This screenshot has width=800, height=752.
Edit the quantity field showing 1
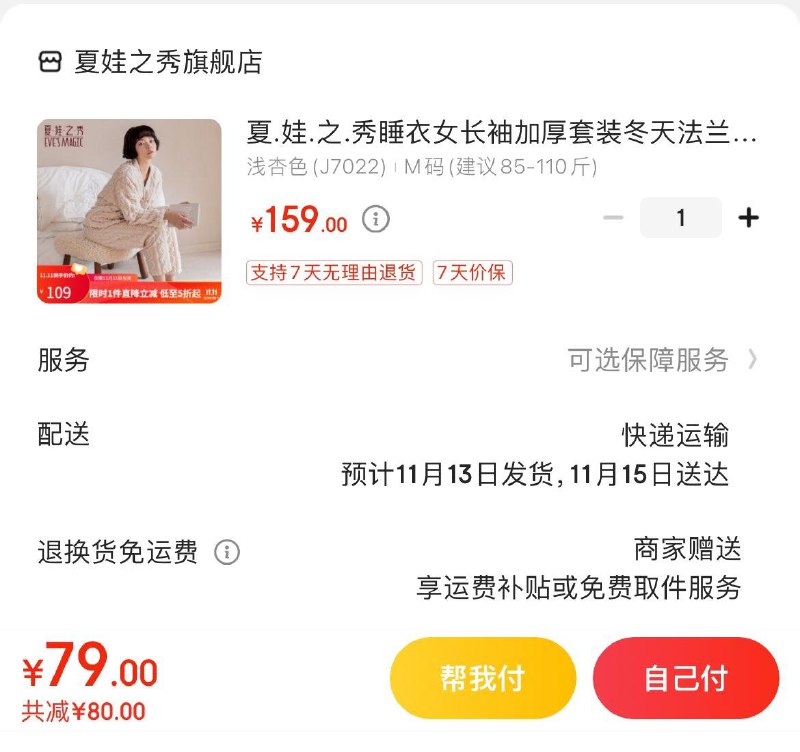pos(681,218)
